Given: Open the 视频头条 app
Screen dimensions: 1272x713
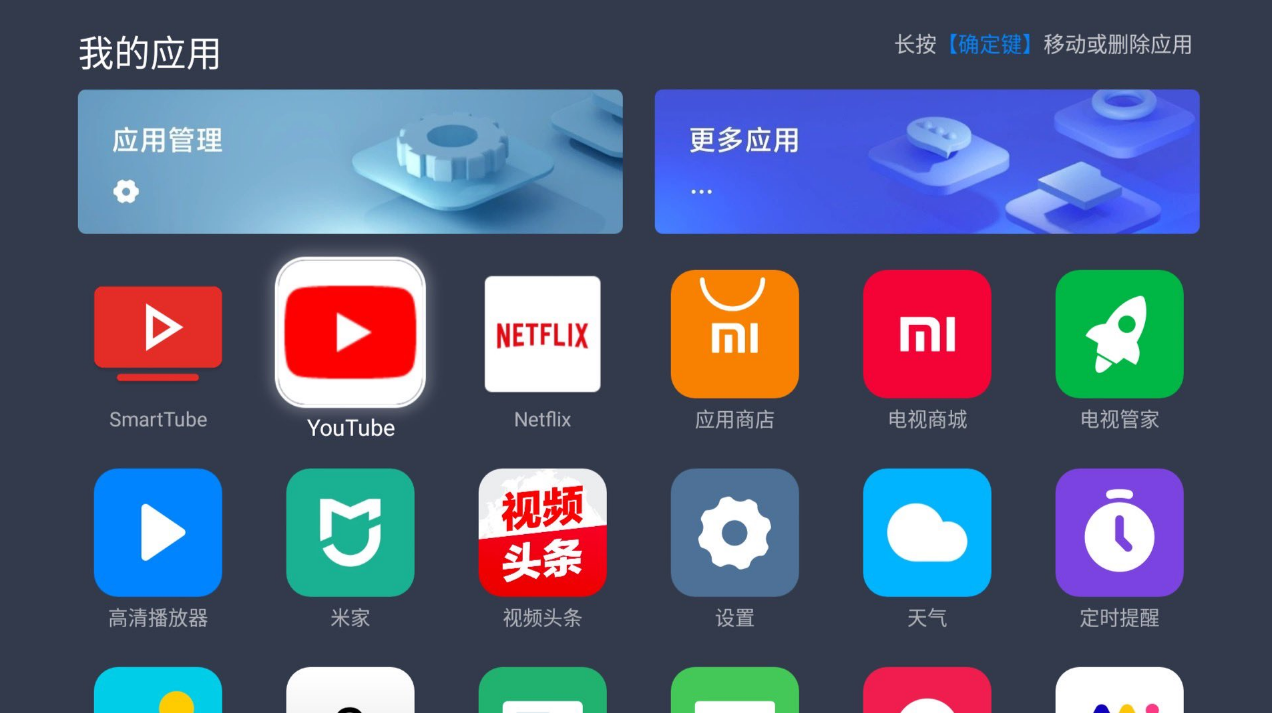Looking at the screenshot, I should (542, 532).
